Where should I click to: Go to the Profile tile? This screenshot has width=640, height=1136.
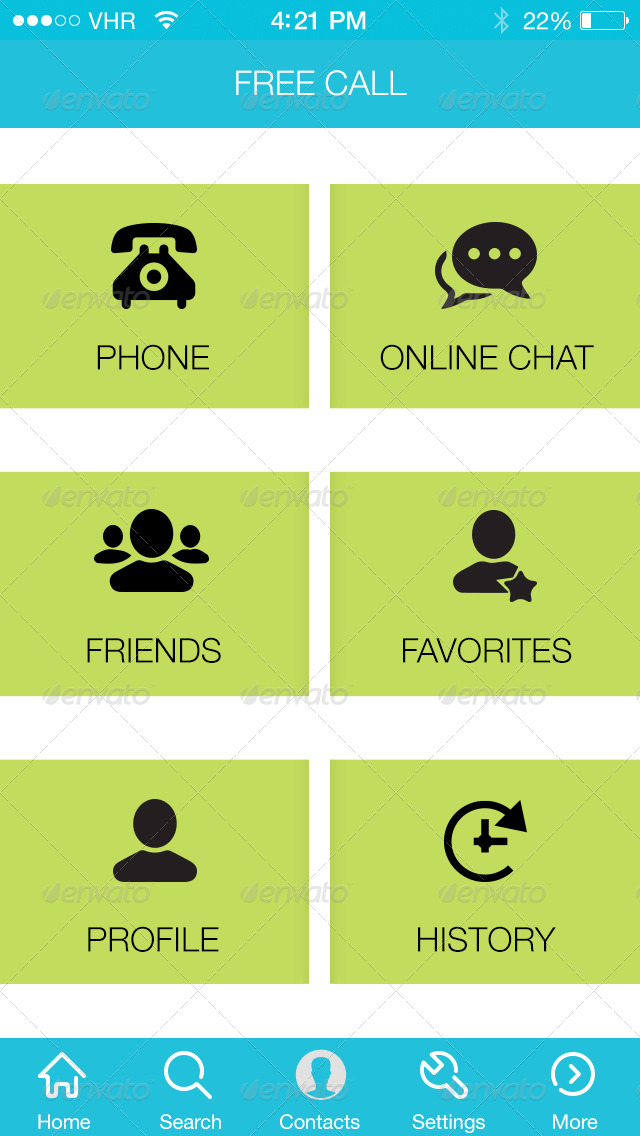tap(154, 872)
